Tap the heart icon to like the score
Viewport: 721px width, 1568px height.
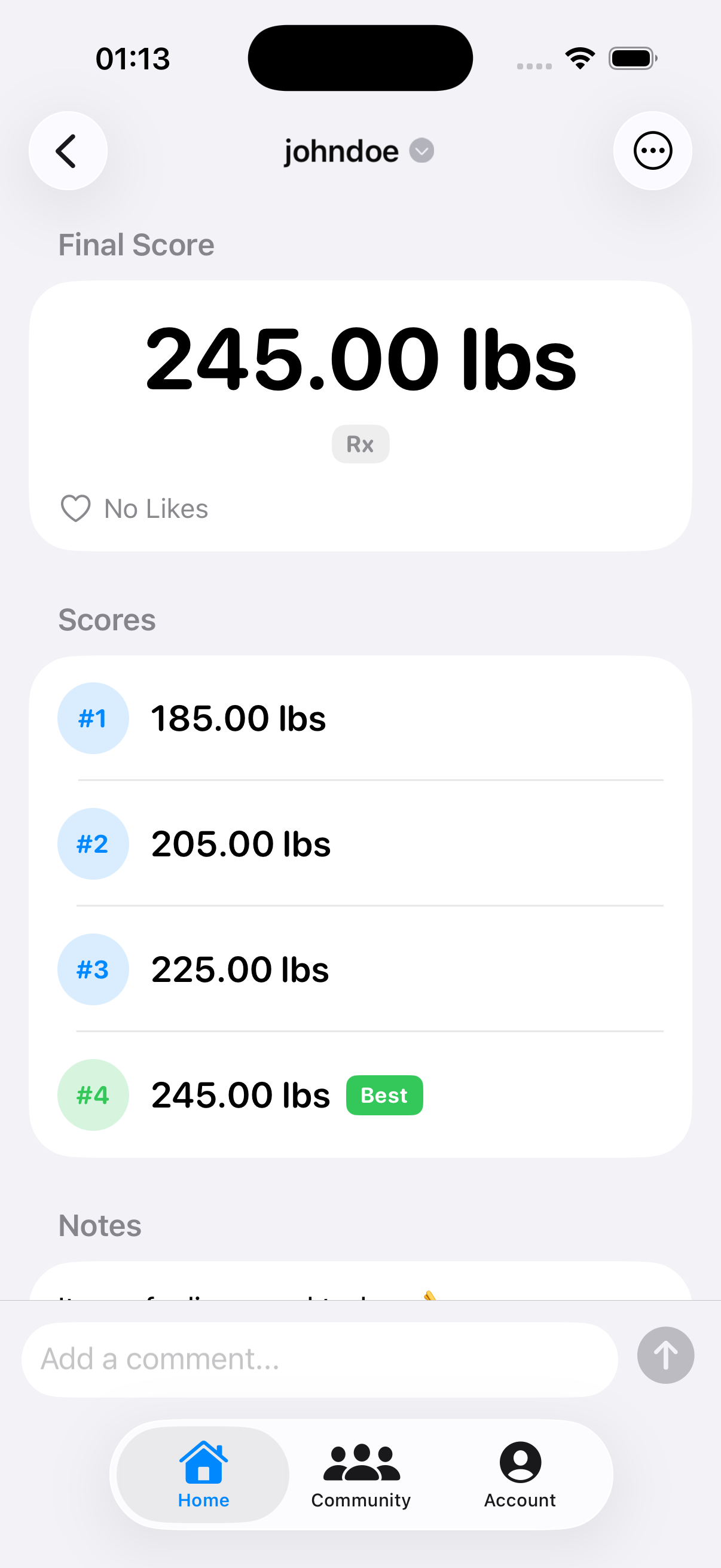75,508
